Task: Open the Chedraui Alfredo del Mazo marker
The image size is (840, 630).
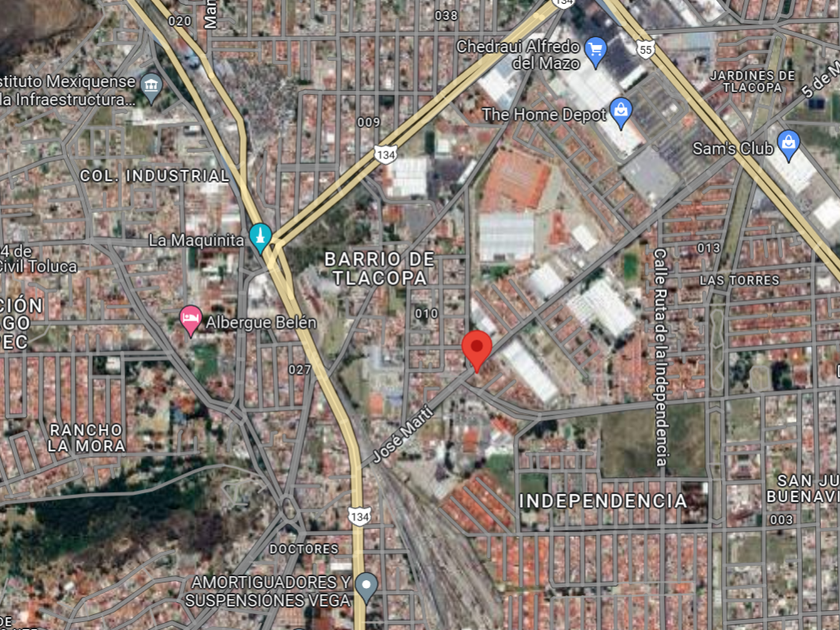Action: 595,52
